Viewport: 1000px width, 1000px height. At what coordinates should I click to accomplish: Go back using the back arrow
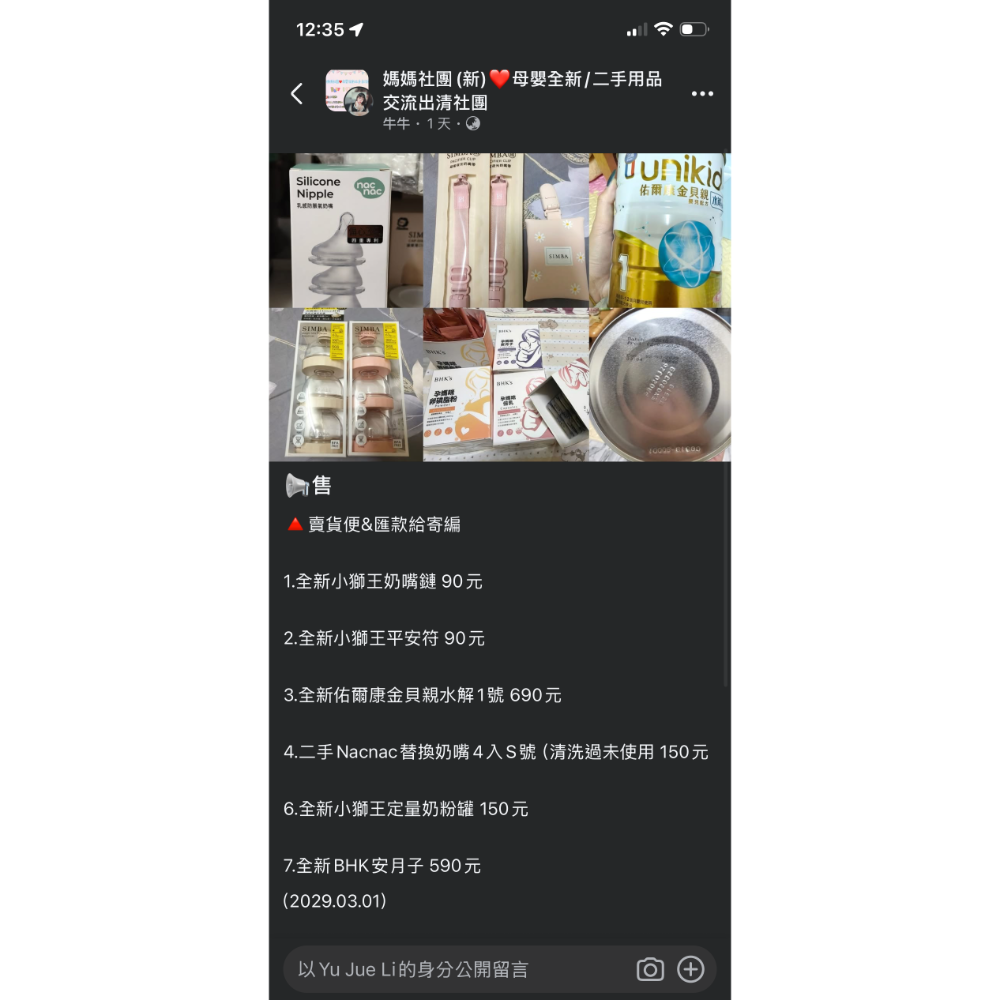coord(297,94)
